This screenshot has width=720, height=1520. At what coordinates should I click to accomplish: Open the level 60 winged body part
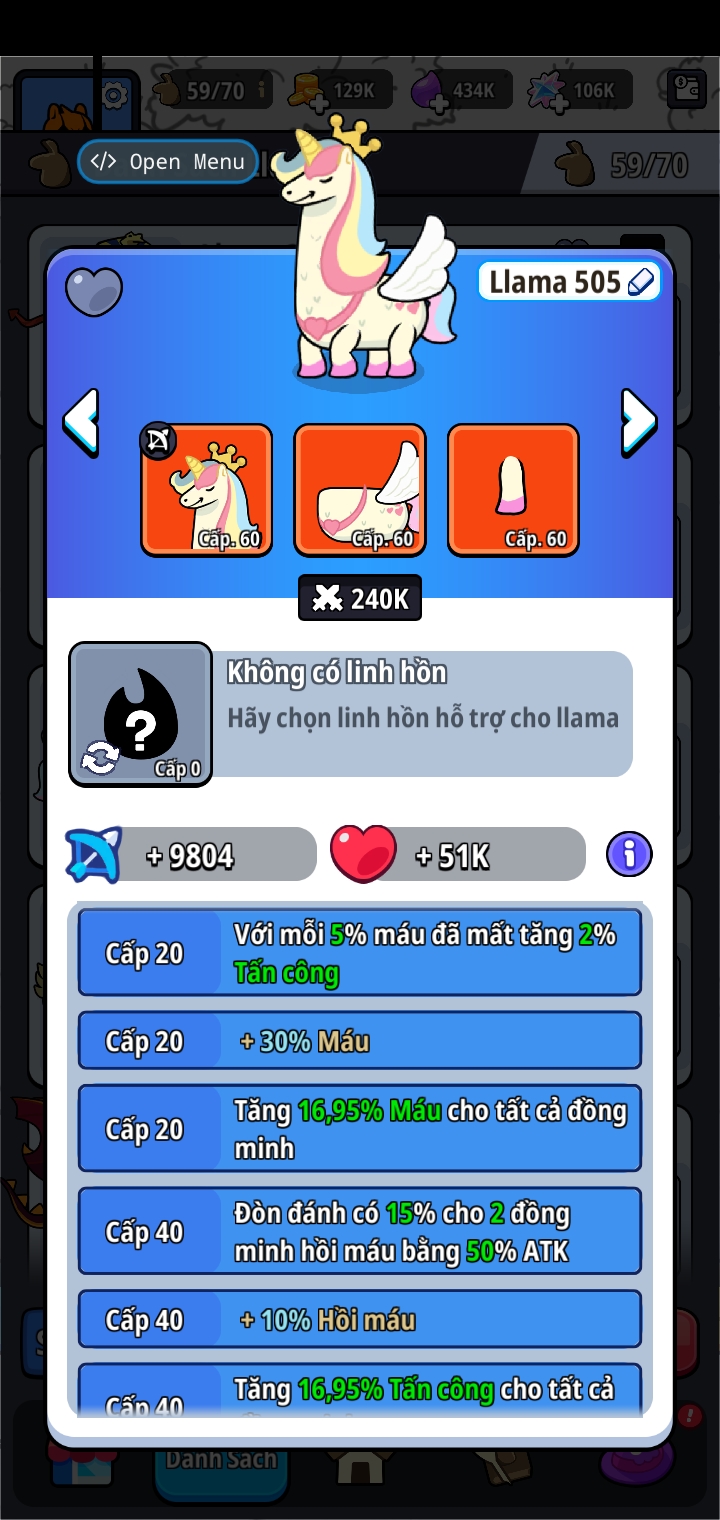tap(360, 490)
